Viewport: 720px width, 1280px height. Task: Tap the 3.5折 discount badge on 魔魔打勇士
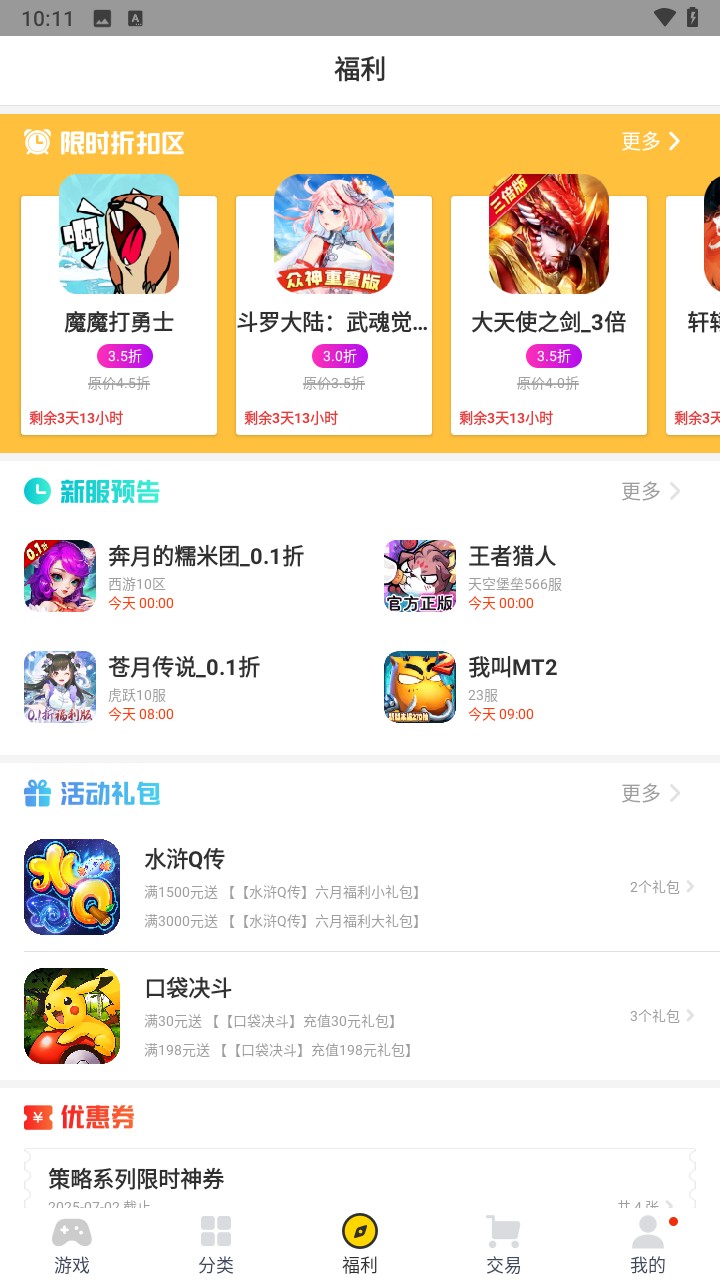click(118, 356)
